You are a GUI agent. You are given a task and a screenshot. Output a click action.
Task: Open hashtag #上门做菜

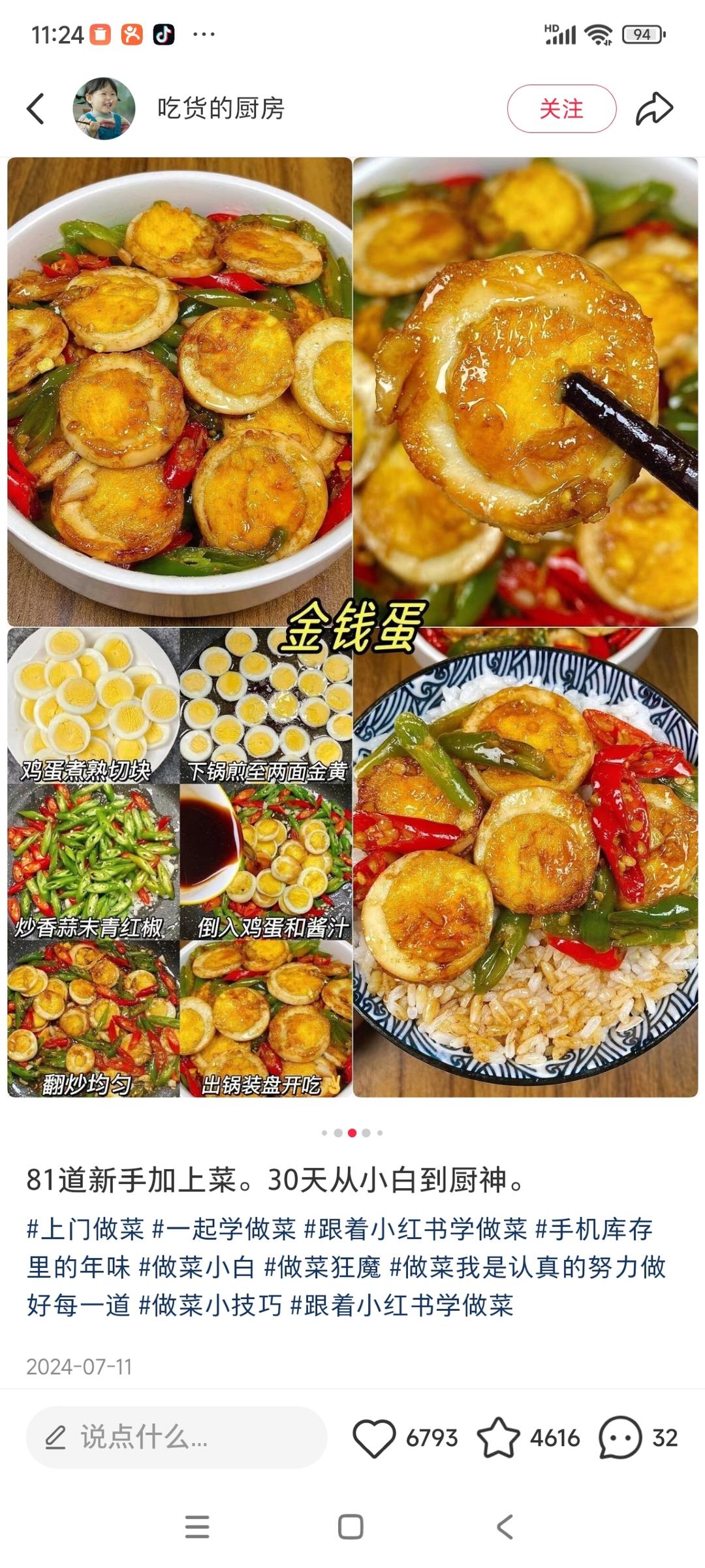[x=85, y=1229]
